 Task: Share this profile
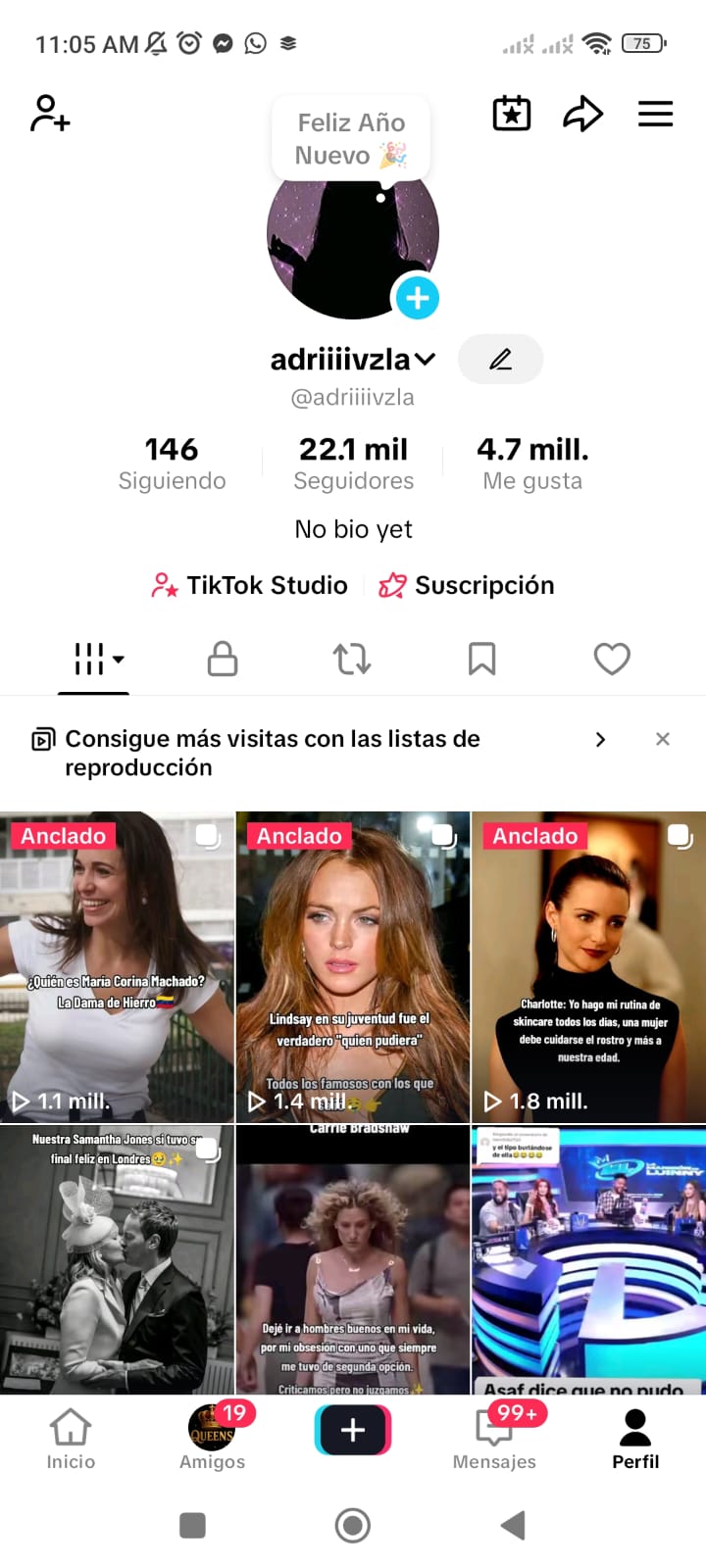click(x=582, y=114)
